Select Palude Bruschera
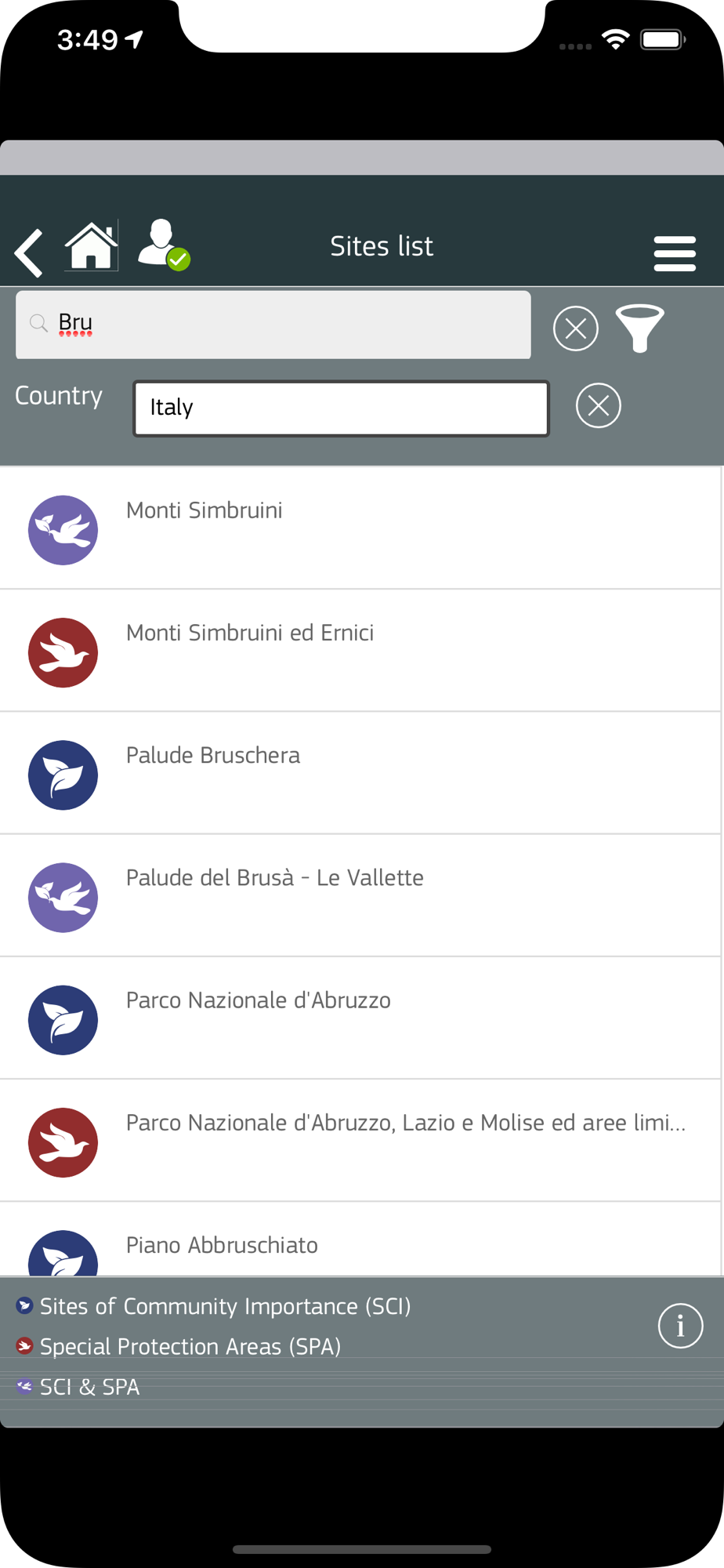The image size is (724, 1568). 360,773
